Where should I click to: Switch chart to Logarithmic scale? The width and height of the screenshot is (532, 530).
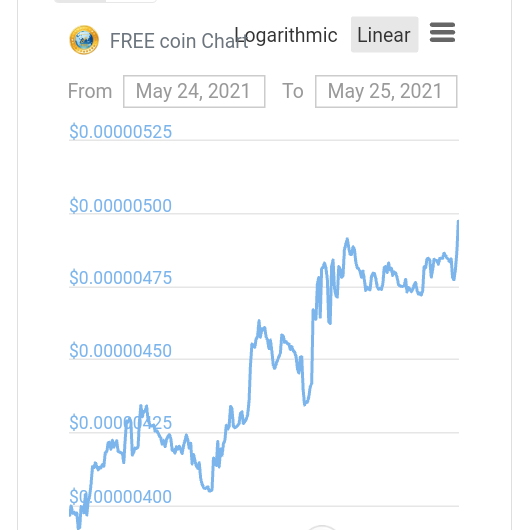[286, 35]
